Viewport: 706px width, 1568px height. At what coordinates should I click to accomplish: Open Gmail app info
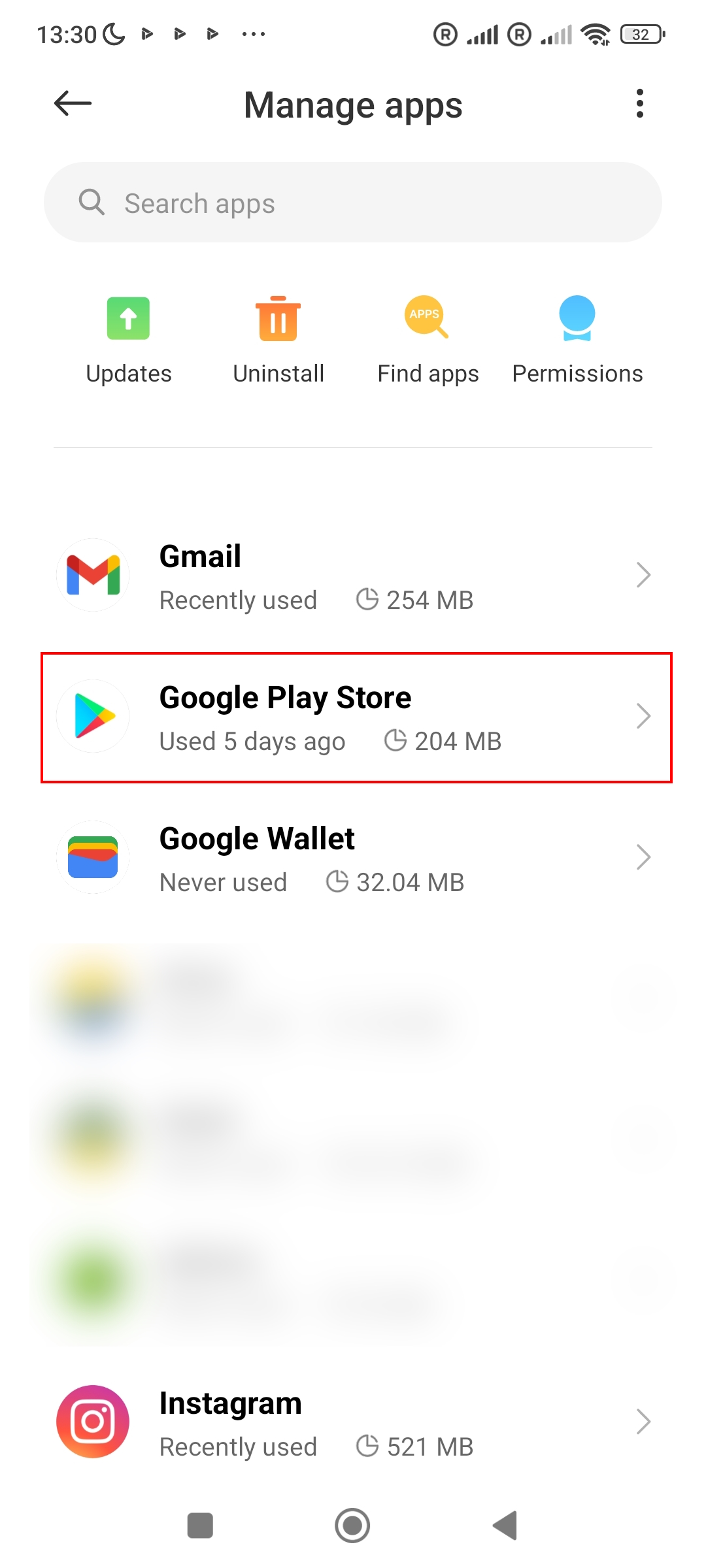click(x=353, y=576)
